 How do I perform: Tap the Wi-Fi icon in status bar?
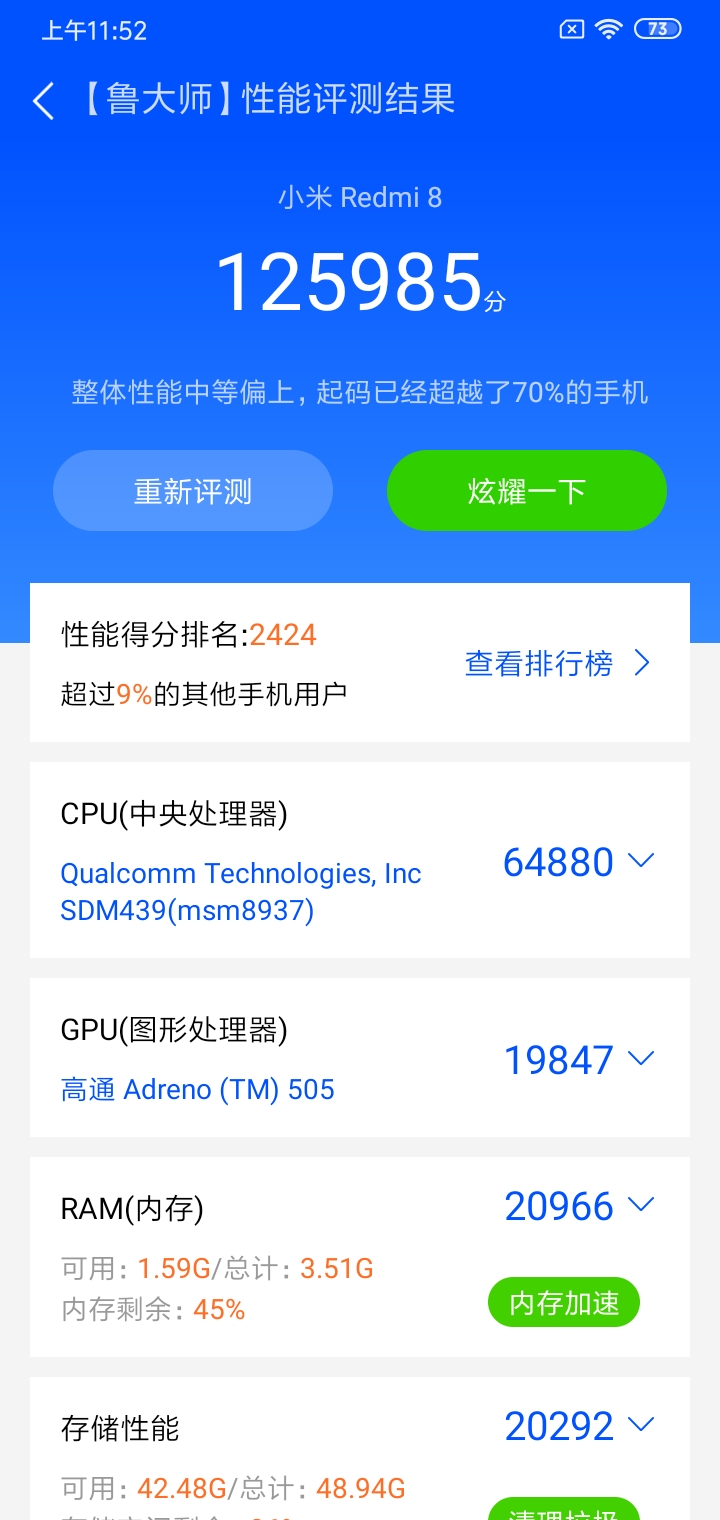pyautogui.click(x=608, y=29)
